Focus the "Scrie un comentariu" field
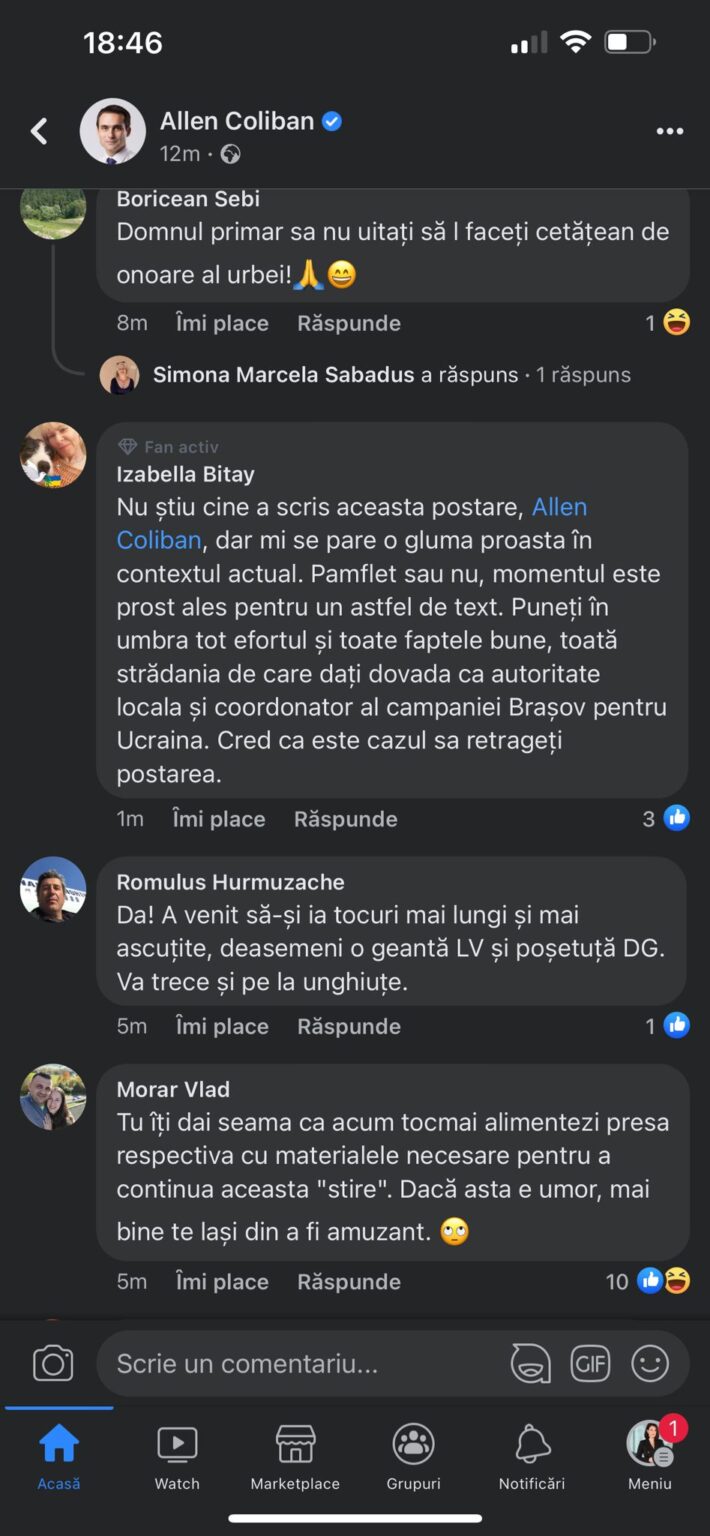Screen dimensions: 710x1536 click(300, 1363)
